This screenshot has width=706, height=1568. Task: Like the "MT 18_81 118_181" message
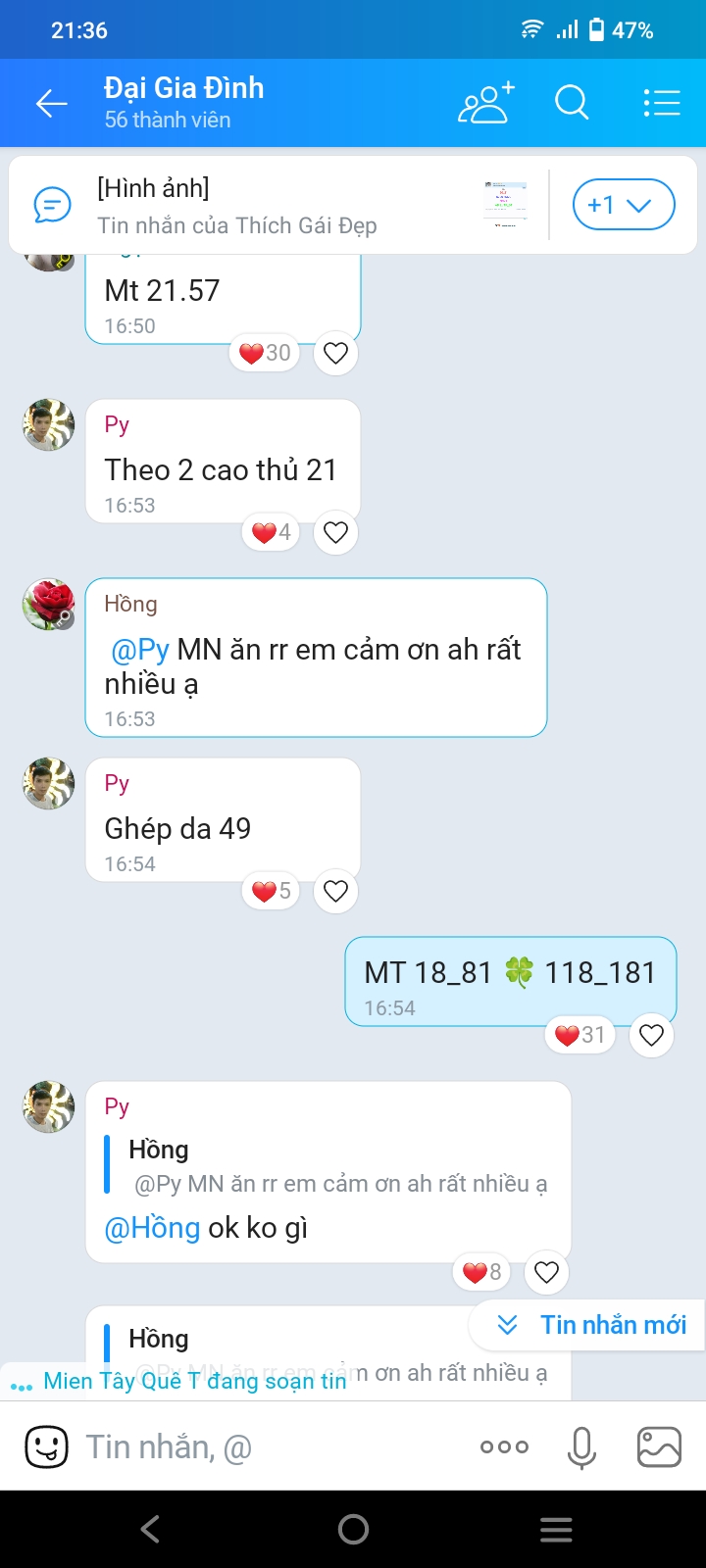coord(651,1035)
